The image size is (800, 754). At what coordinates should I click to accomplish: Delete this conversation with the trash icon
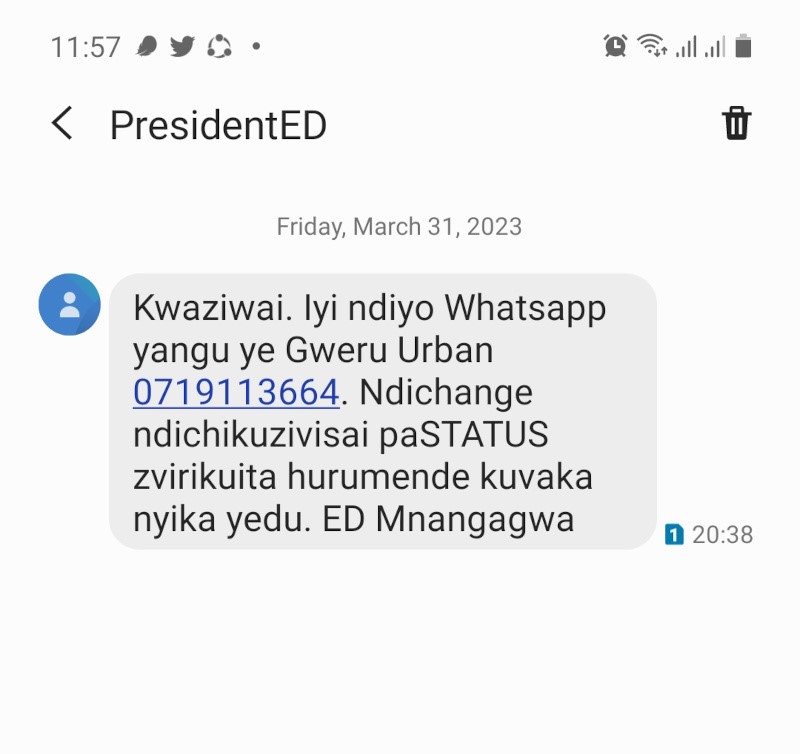pos(736,124)
